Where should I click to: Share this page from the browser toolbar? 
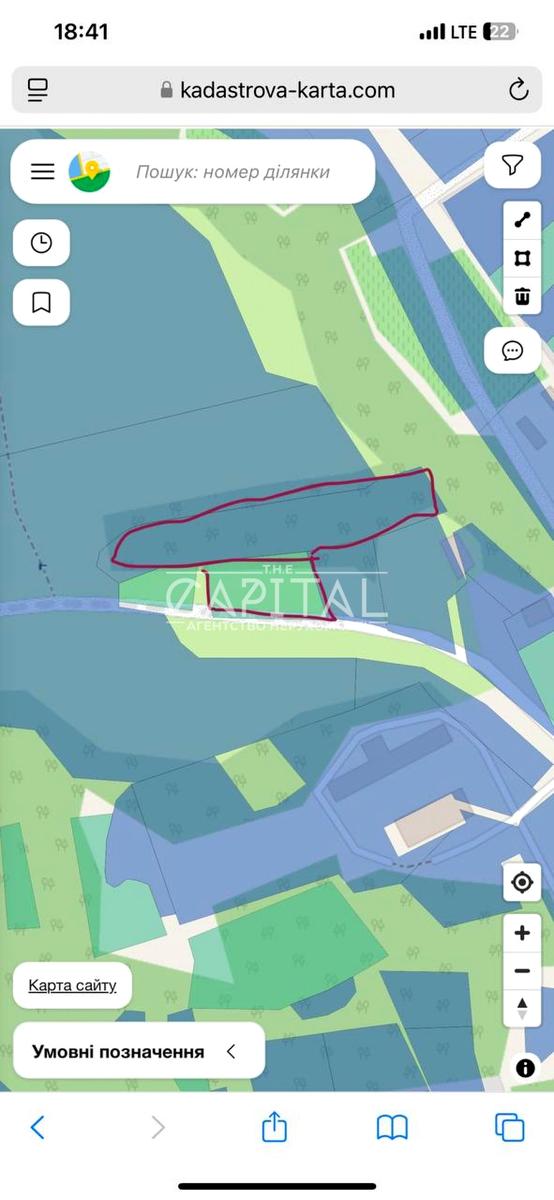click(x=274, y=1127)
